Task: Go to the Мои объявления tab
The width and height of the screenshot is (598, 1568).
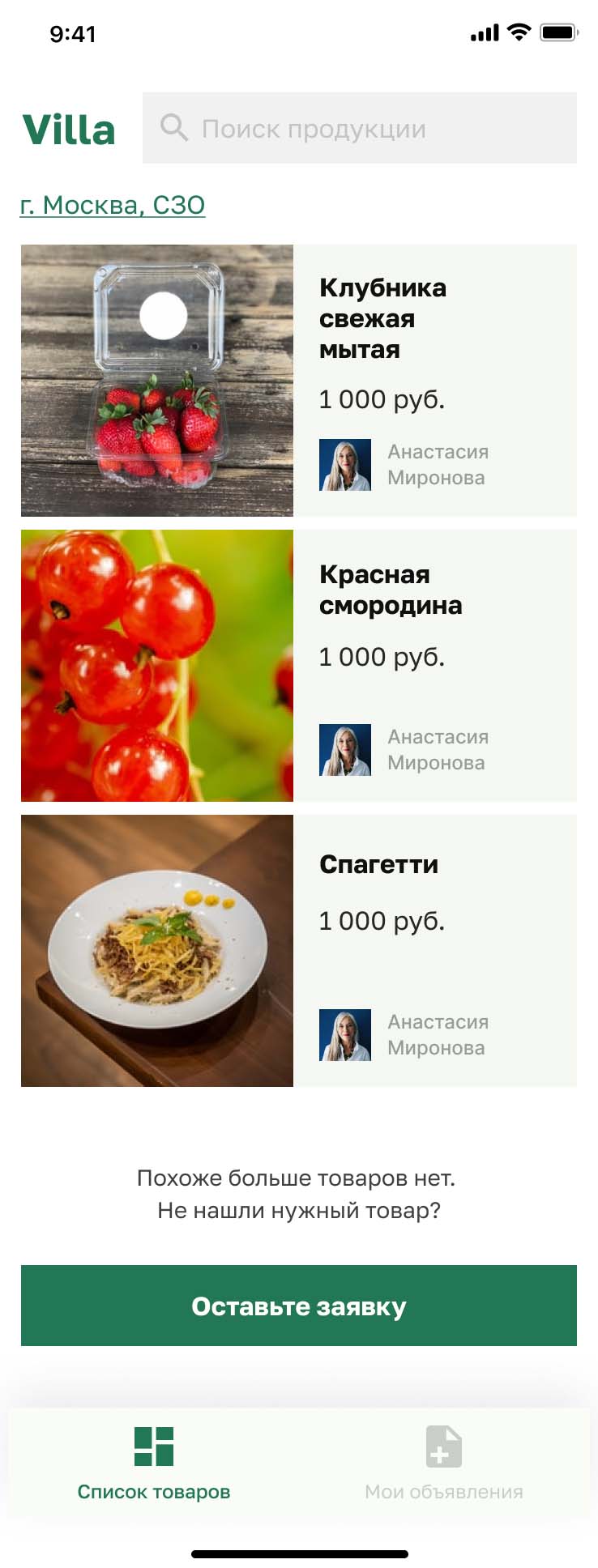Action: click(x=444, y=1463)
